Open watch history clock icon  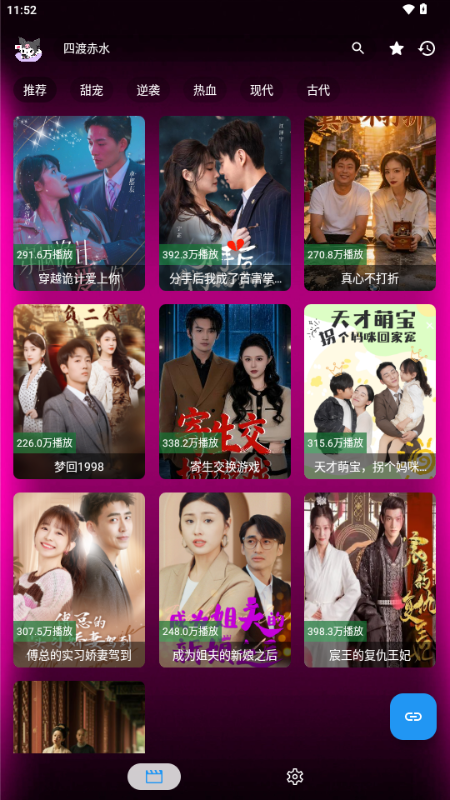coord(427,48)
